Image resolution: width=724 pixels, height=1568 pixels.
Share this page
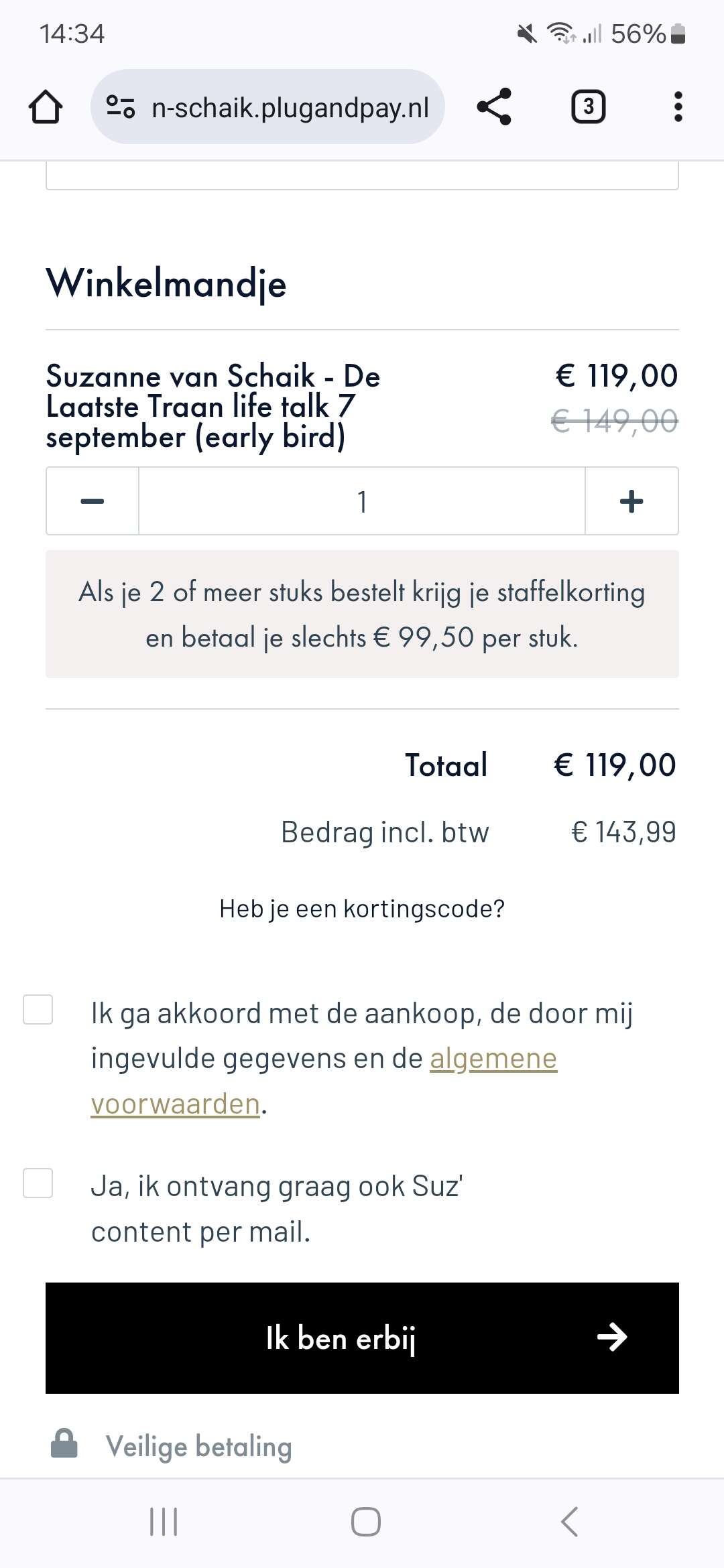point(494,107)
